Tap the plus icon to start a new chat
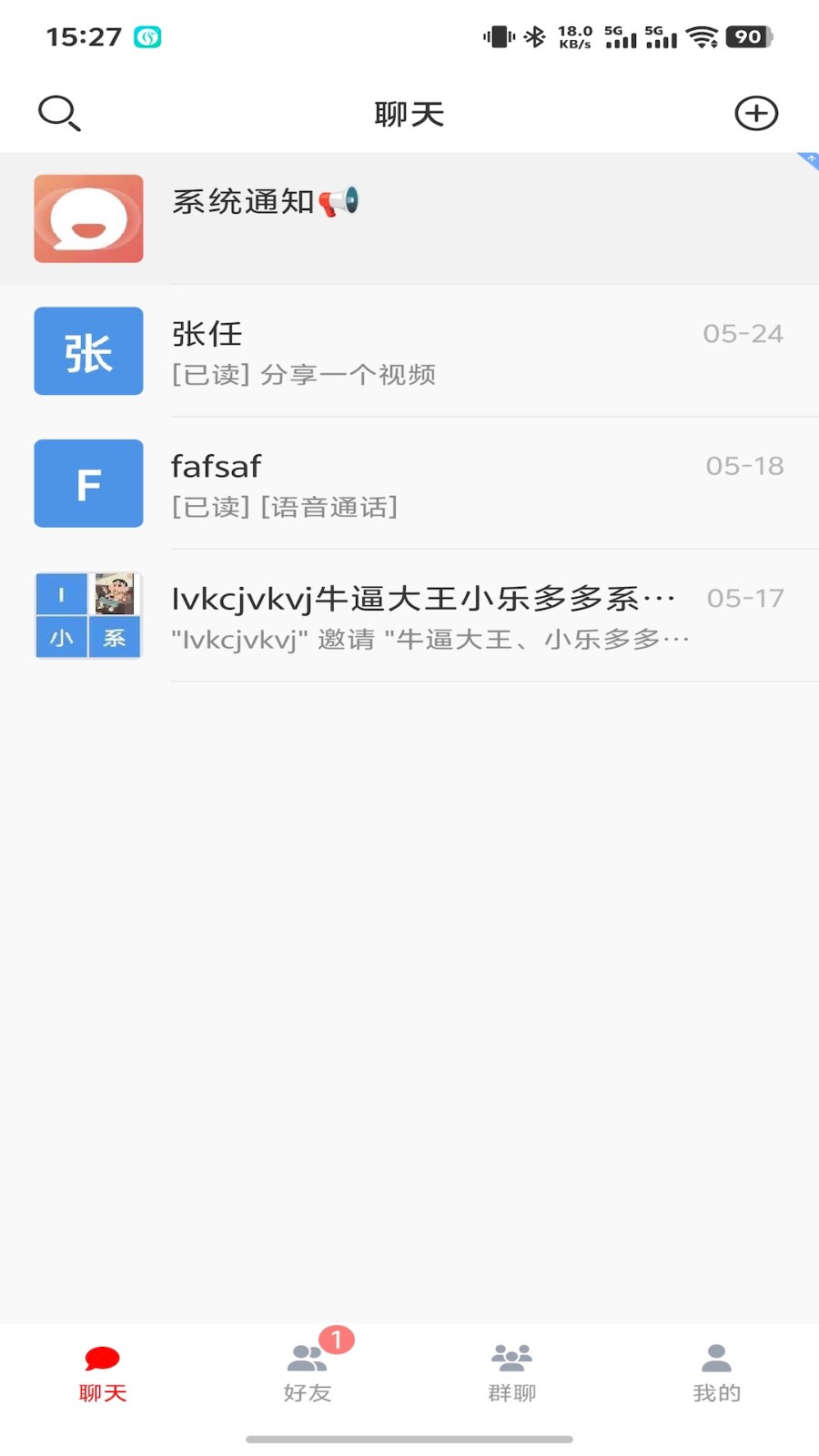This screenshot has width=819, height=1456. pyautogui.click(x=755, y=113)
